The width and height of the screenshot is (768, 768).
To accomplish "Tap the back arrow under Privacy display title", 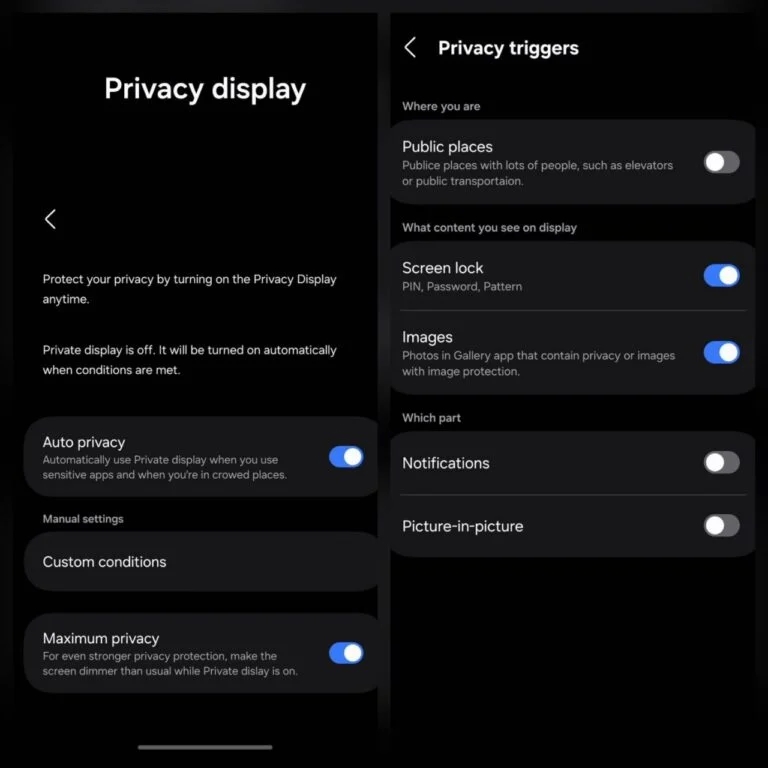I will tap(50, 219).
